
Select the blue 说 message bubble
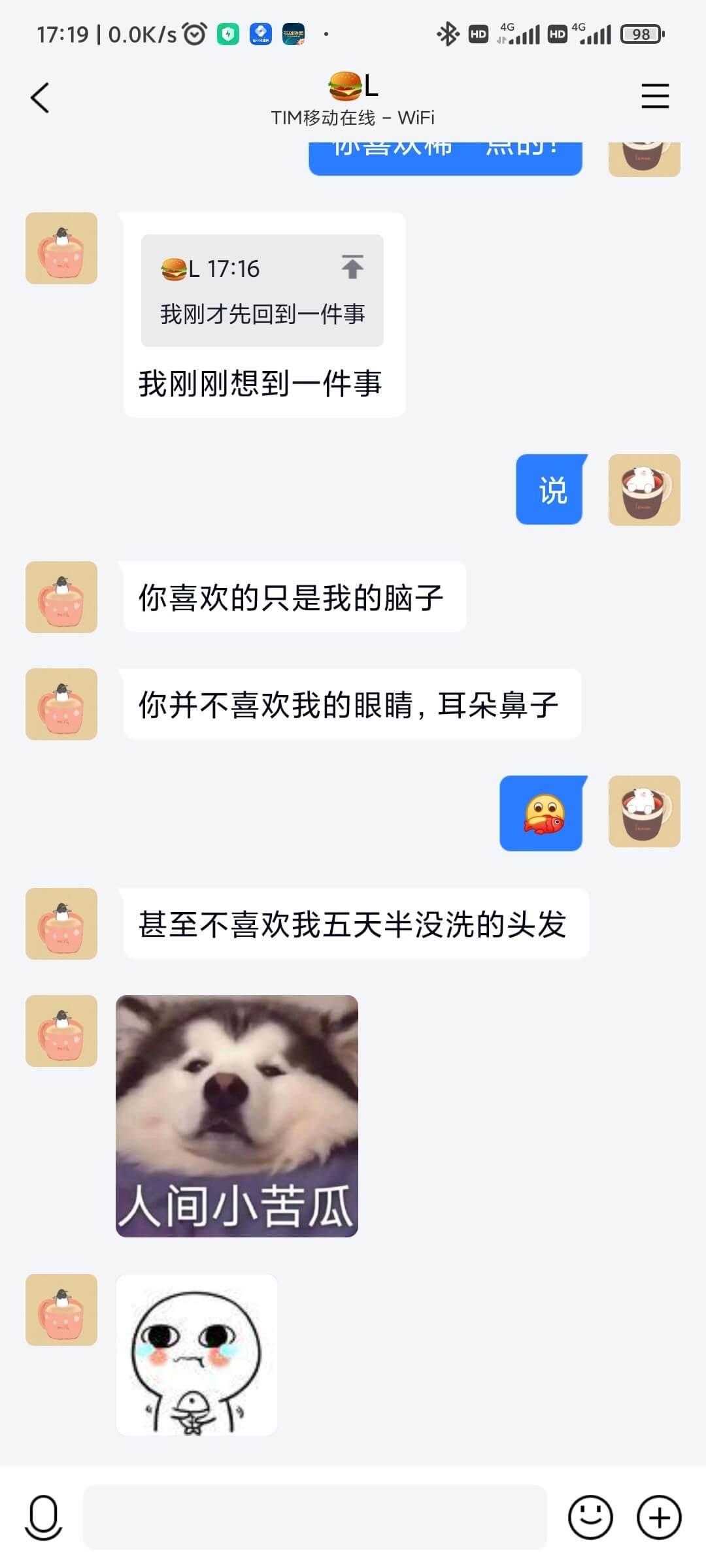pos(549,489)
